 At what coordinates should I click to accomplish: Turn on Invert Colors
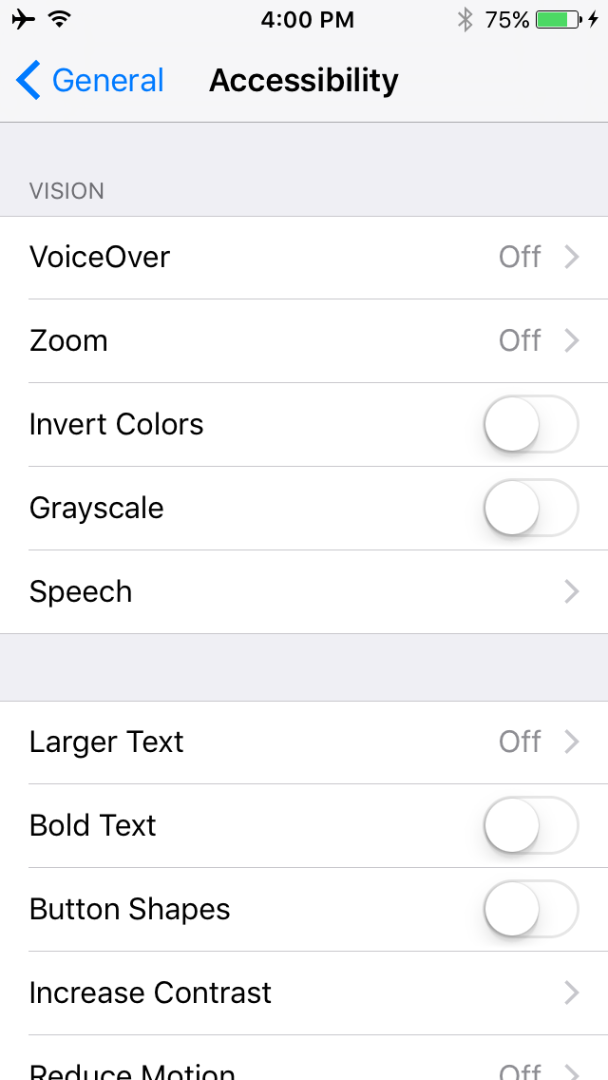(x=530, y=424)
